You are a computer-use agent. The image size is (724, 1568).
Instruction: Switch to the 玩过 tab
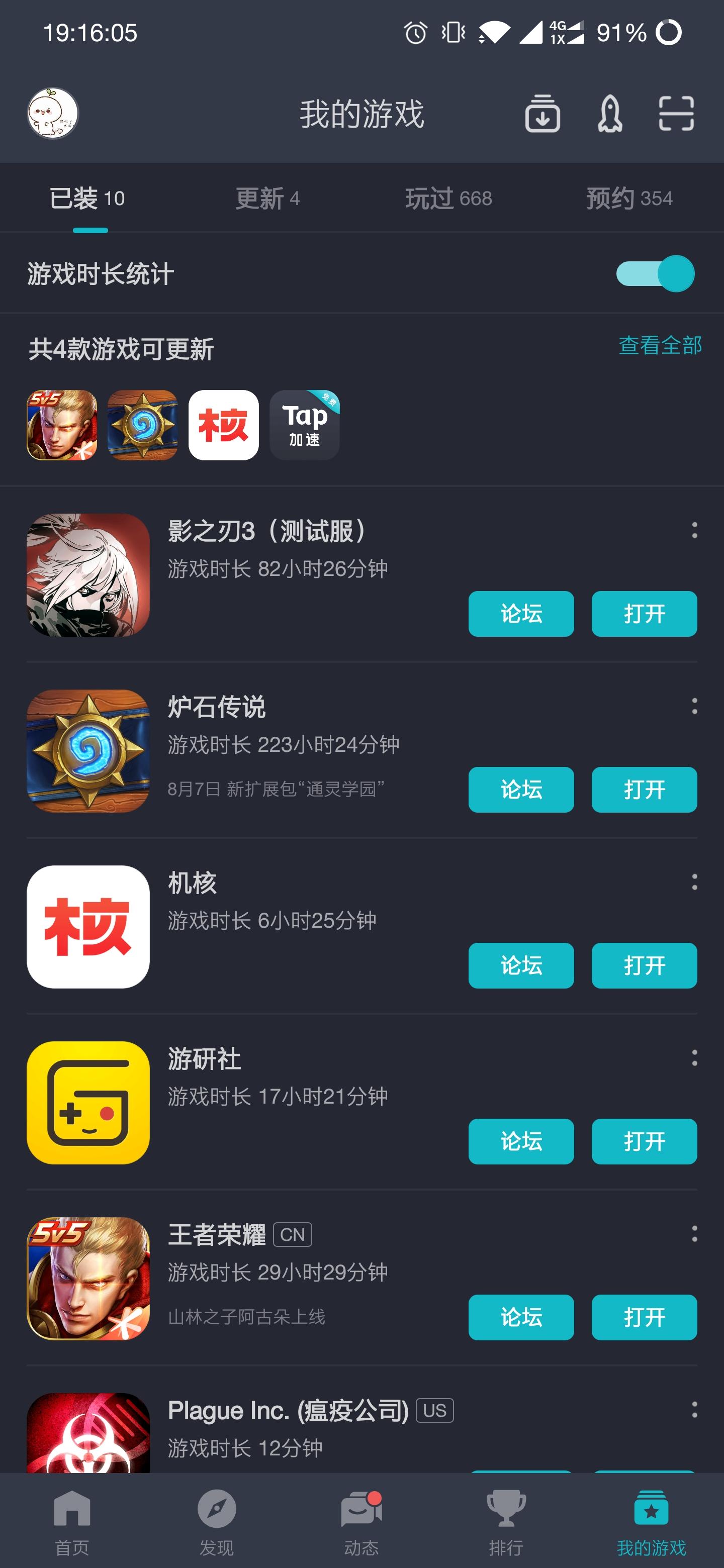(x=448, y=199)
